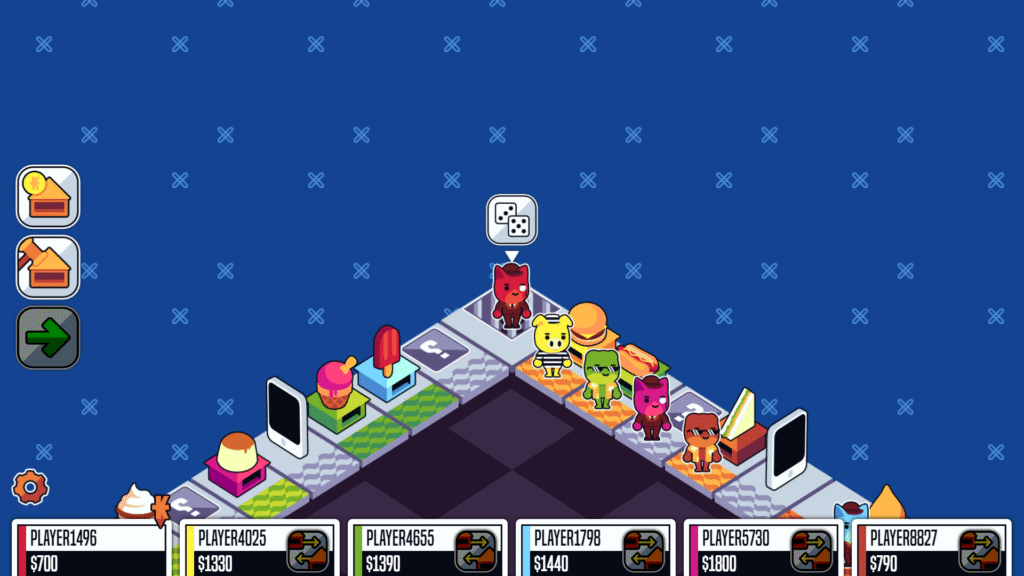The width and height of the screenshot is (1024, 576).
Task: Trade with PLAYER4025
Action: click(x=308, y=550)
